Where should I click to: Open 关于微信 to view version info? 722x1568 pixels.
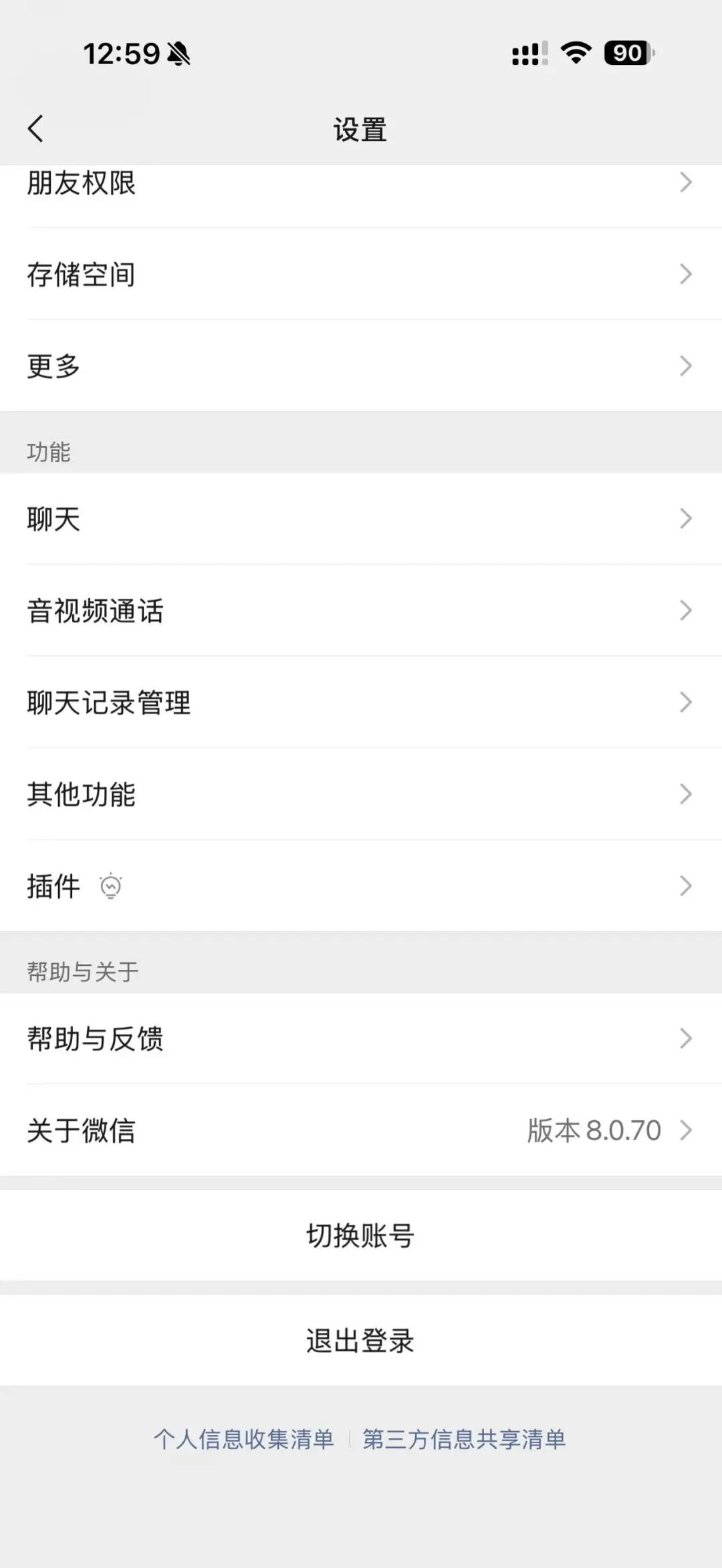(361, 1130)
